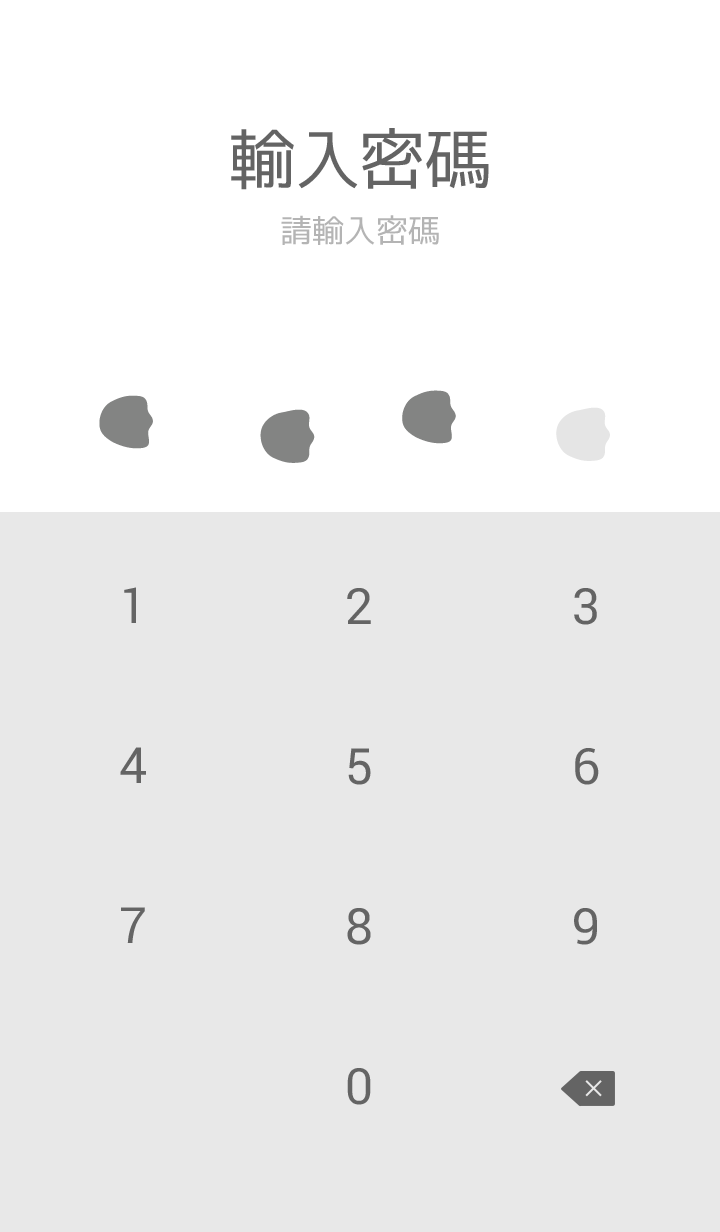Delete the last entered passcode digit
Viewport: 720px width, 1232px height.
(588, 1088)
